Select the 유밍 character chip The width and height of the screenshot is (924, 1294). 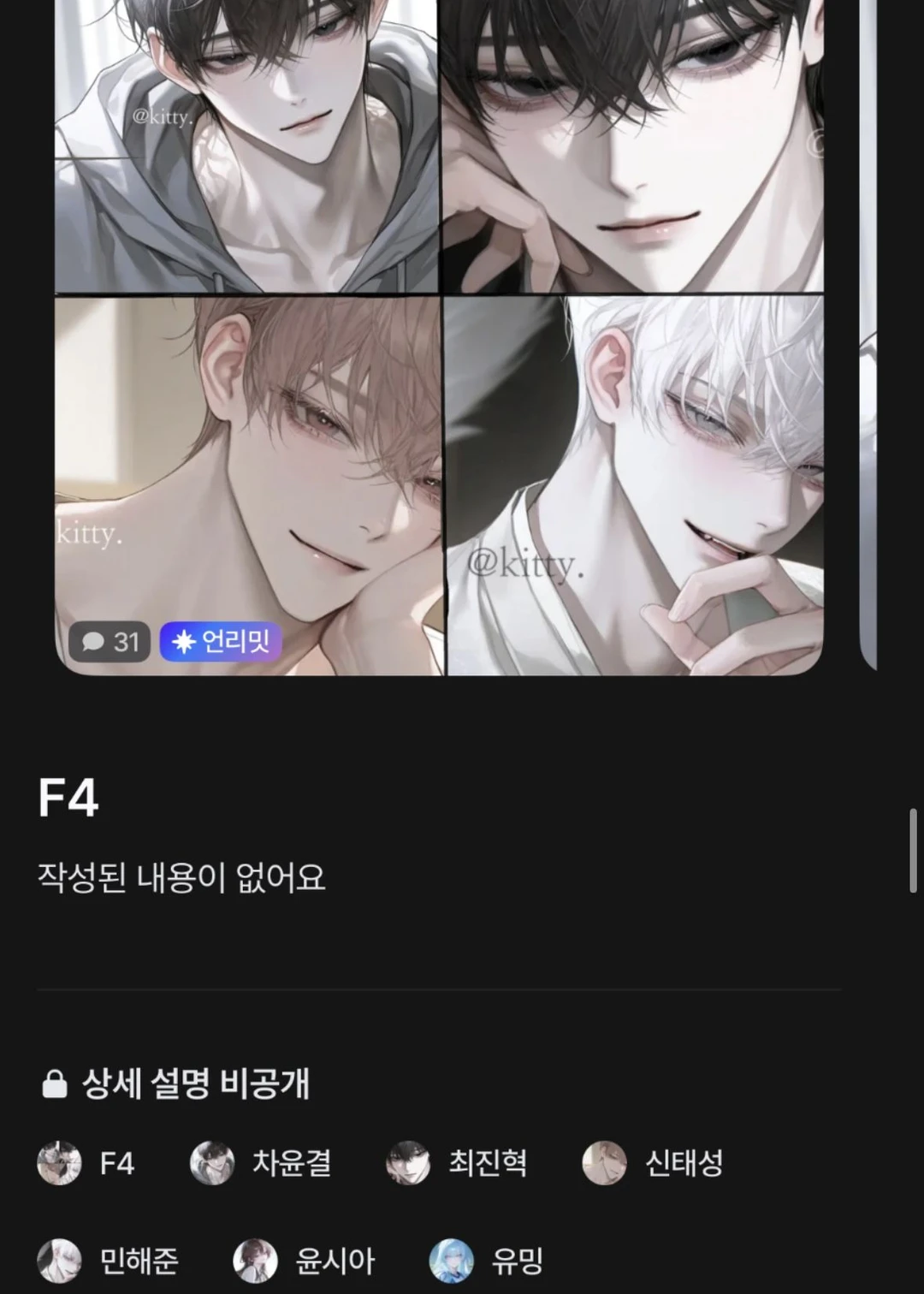(x=487, y=1261)
